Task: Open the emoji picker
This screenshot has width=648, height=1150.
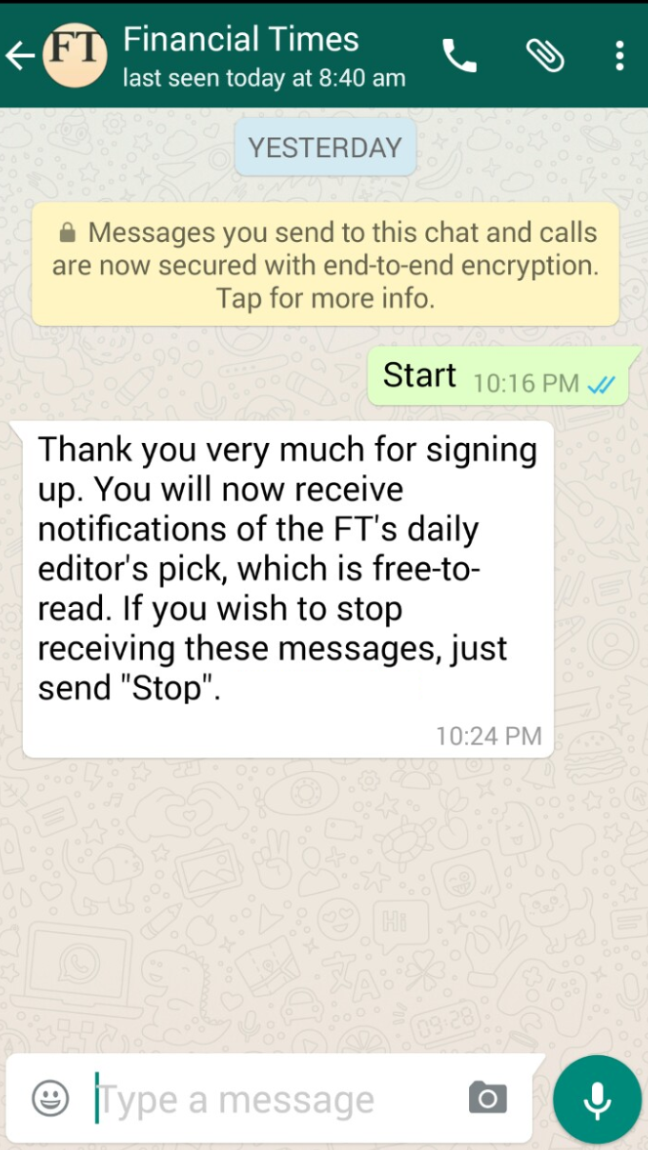Action: pyautogui.click(x=51, y=1099)
